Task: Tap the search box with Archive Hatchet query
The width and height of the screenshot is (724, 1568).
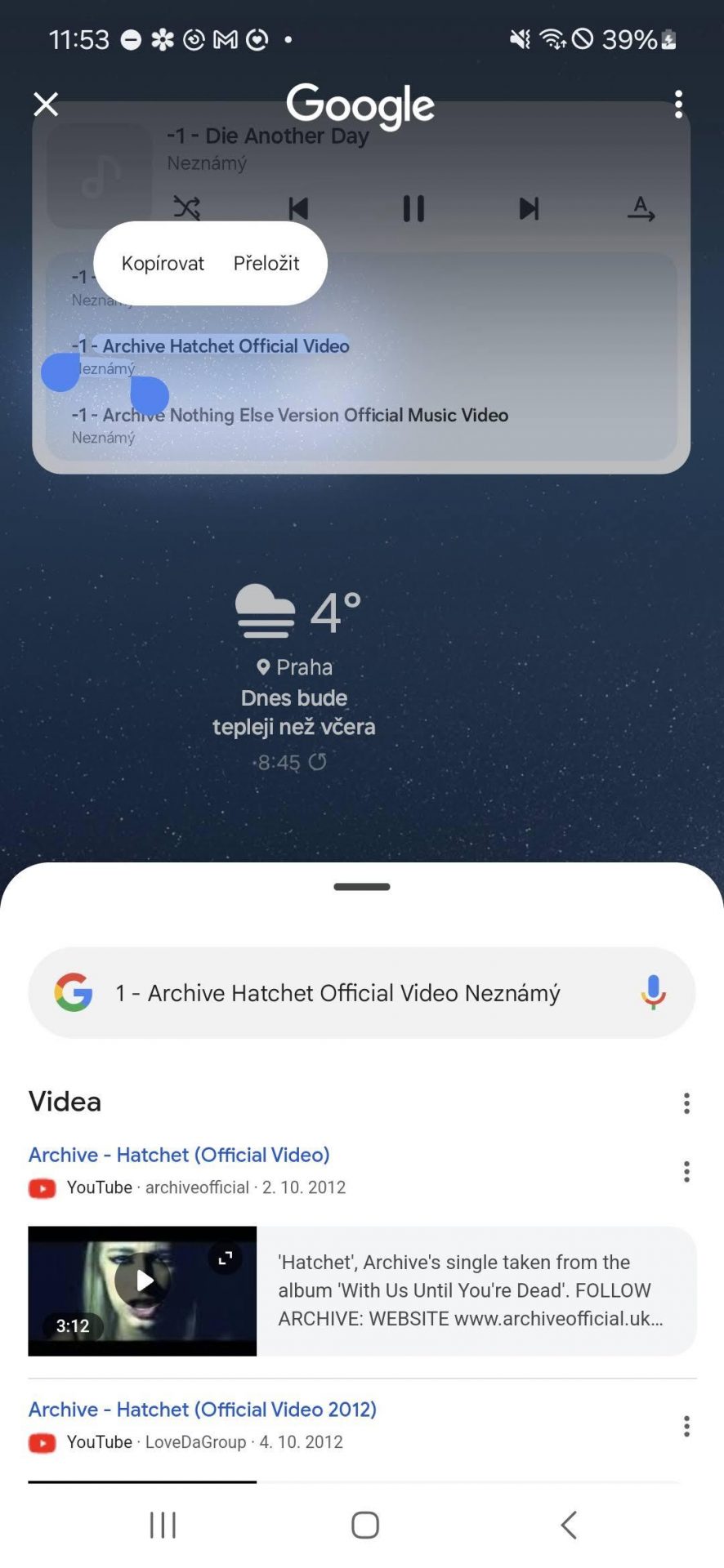Action: [362, 992]
